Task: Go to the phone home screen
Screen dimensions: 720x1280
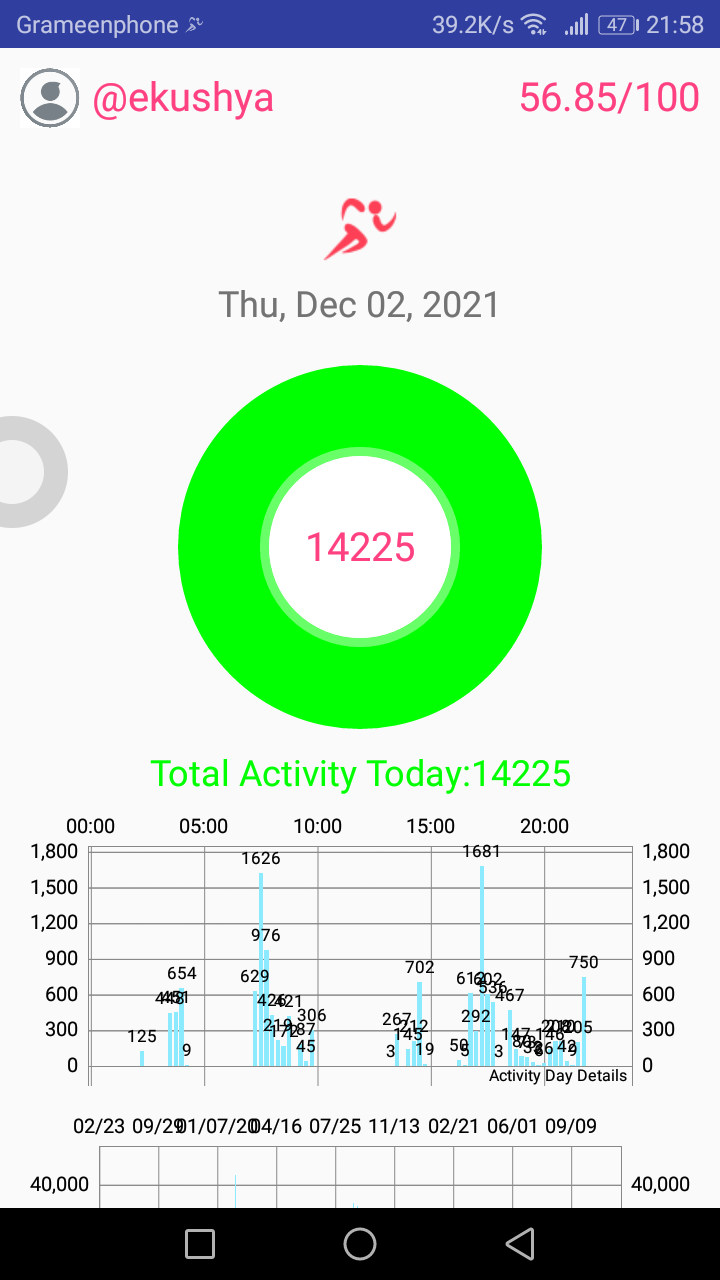Action: pos(360,1244)
